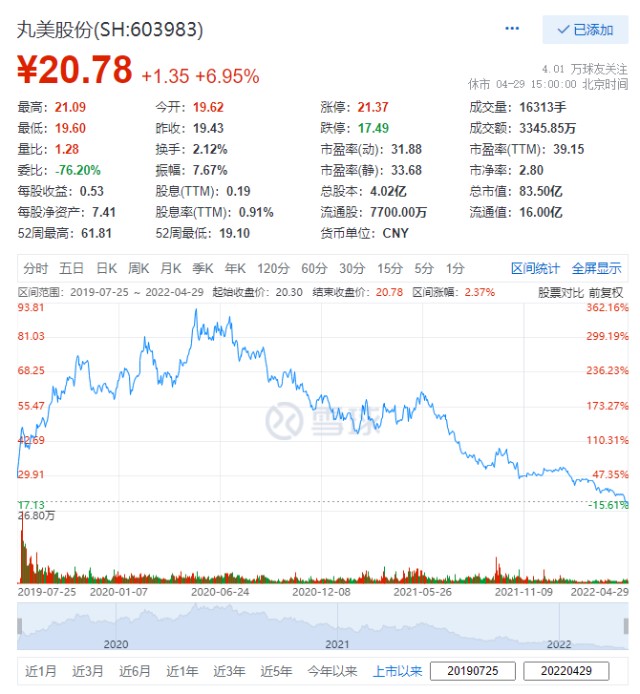The height and width of the screenshot is (694, 640).
Task: Switch to the 5分 chart
Action: 424,268
